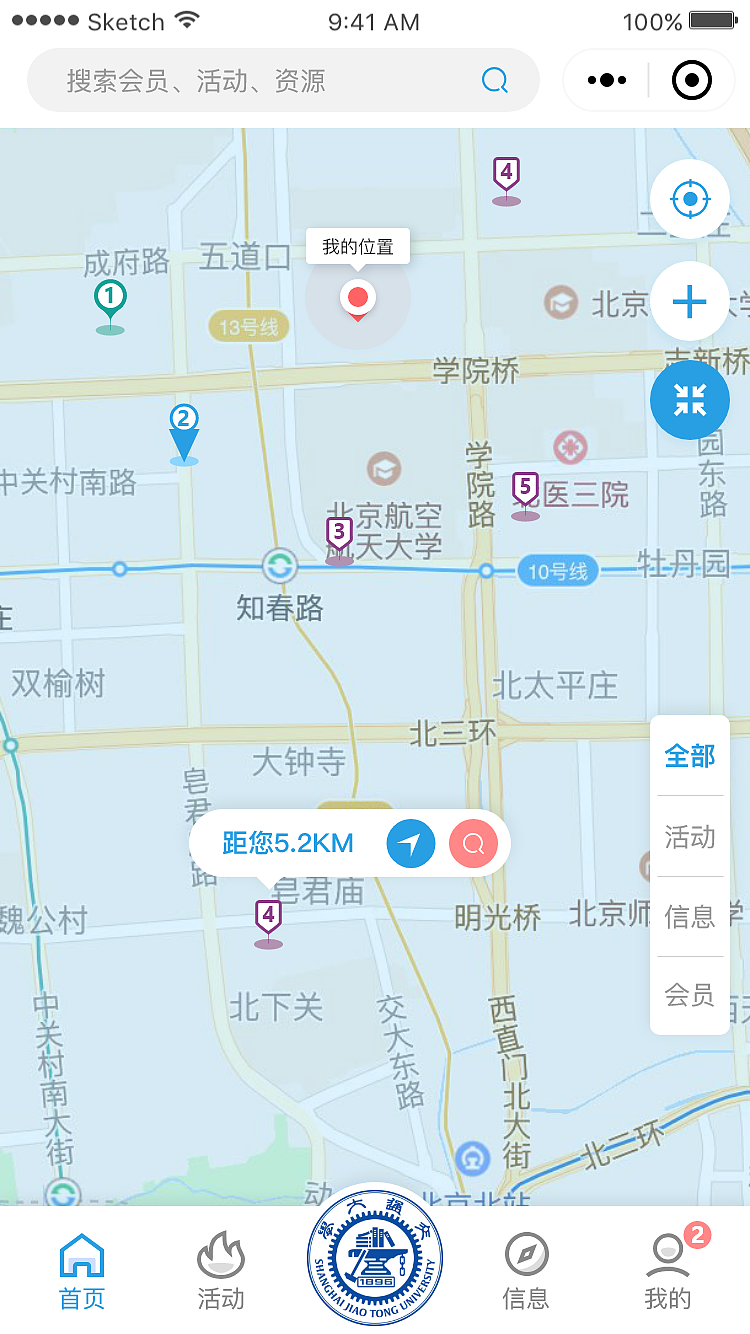Start navigation with the paper plane icon
This screenshot has height=1334, width=750.
409,843
